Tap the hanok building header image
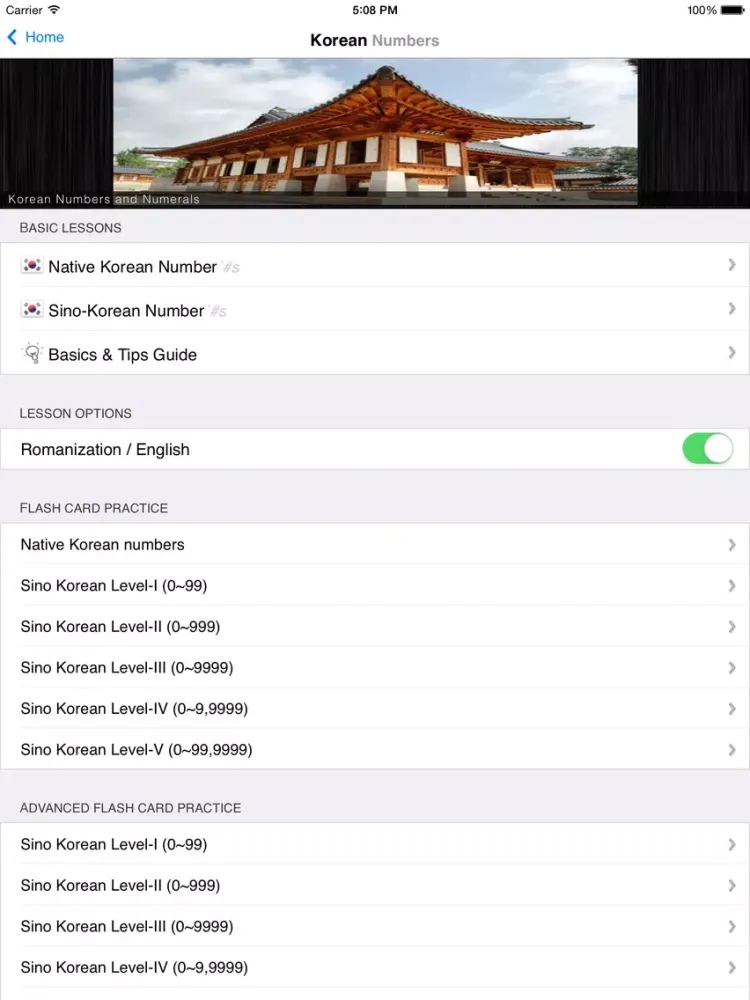The width and height of the screenshot is (750, 1000). coord(375,130)
